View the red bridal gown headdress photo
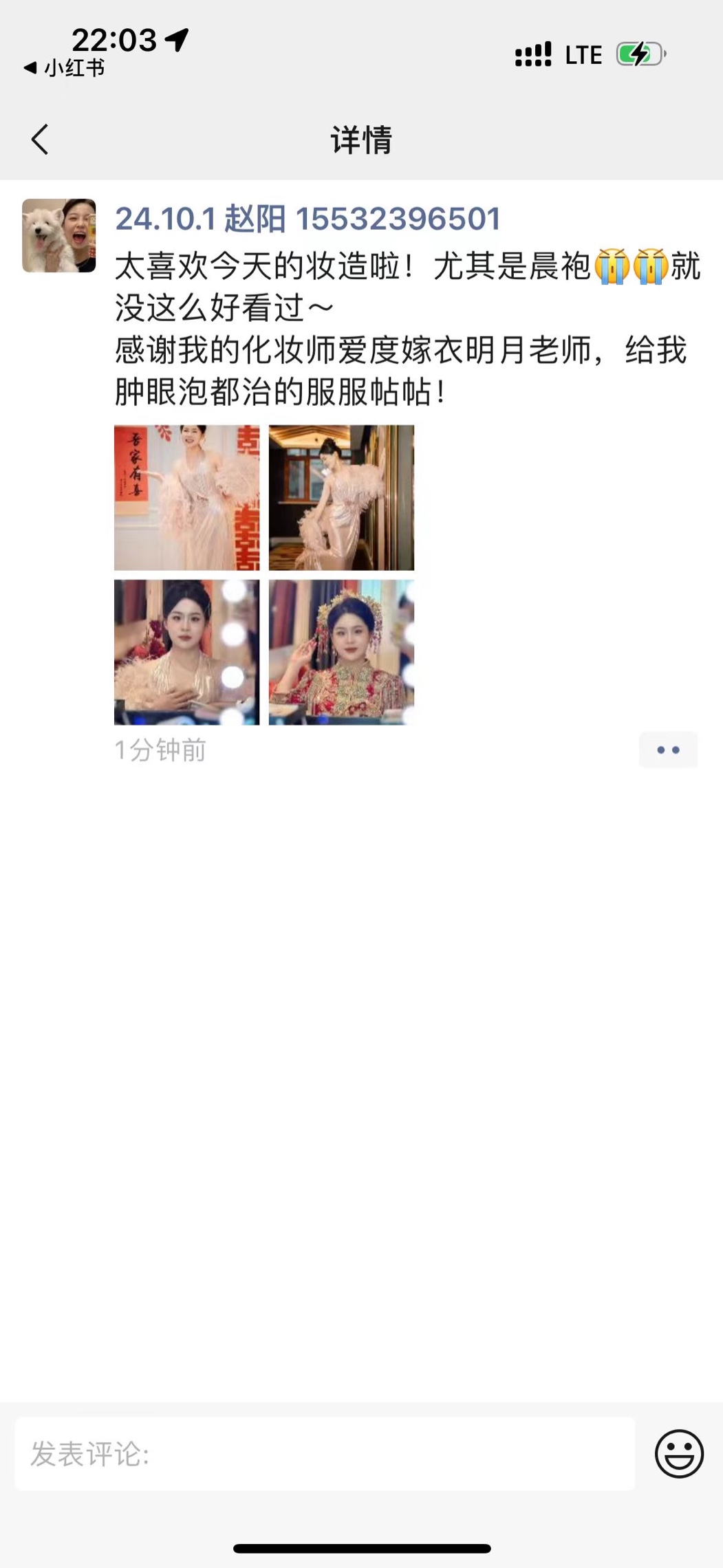Viewport: 723px width, 1568px height. 341,652
